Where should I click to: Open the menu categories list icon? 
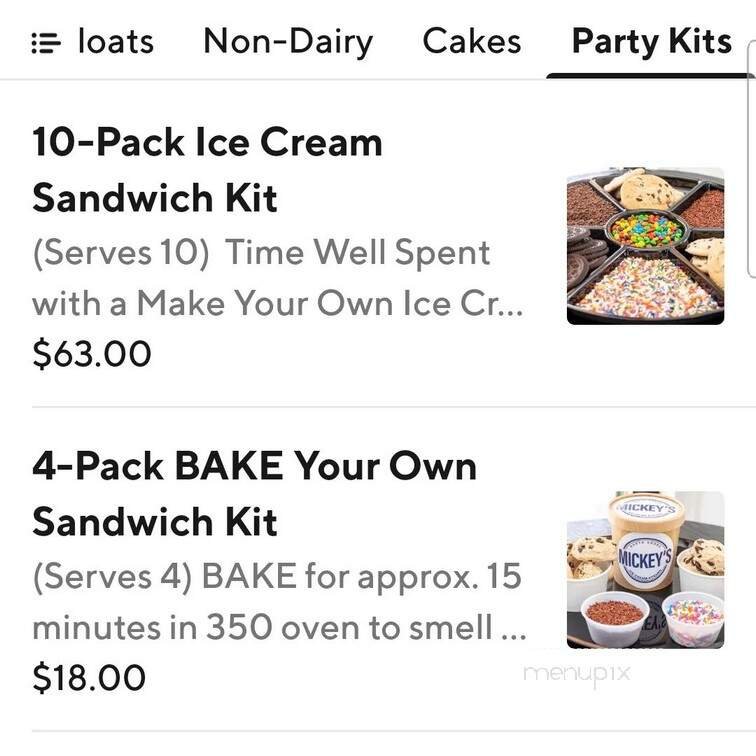[46, 43]
